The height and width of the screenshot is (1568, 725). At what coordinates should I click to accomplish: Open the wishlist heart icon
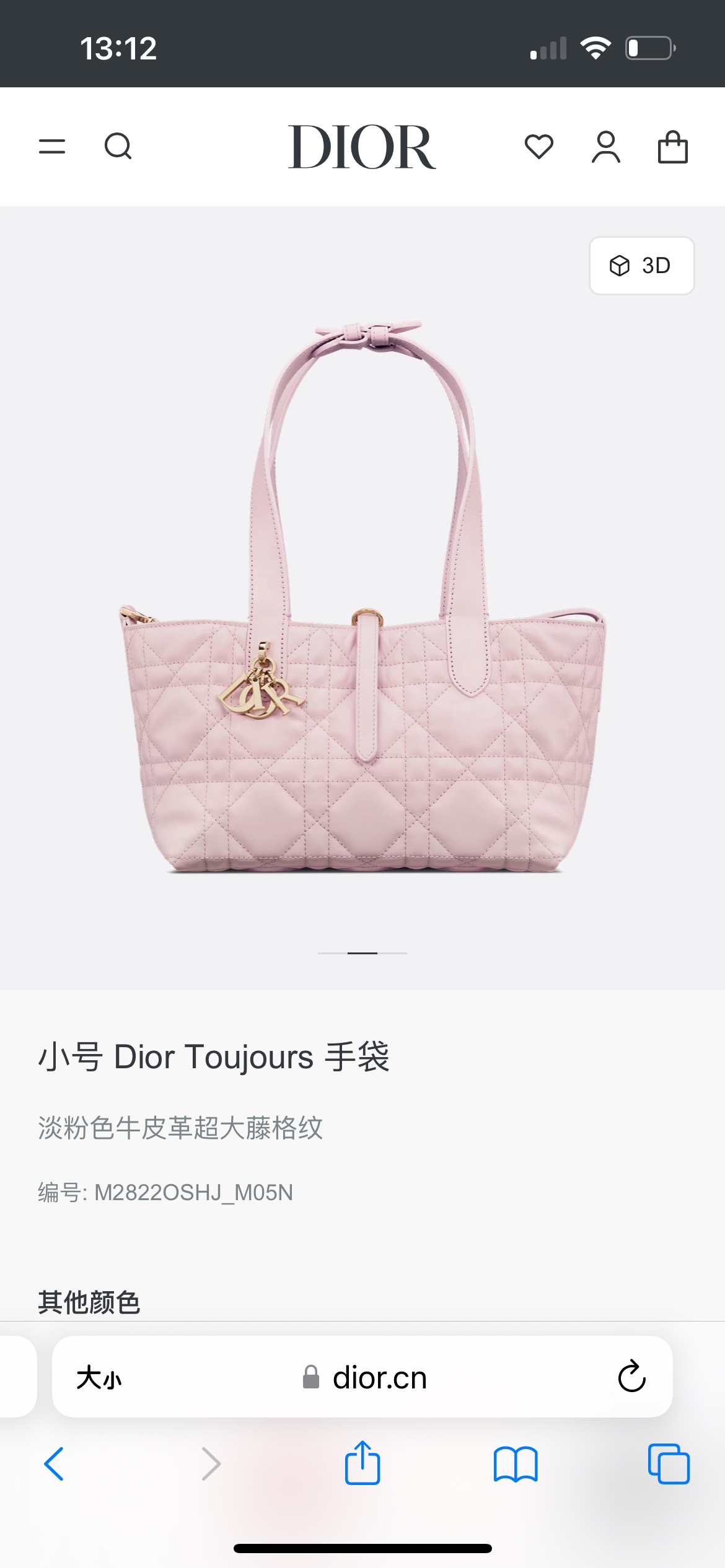(x=538, y=147)
